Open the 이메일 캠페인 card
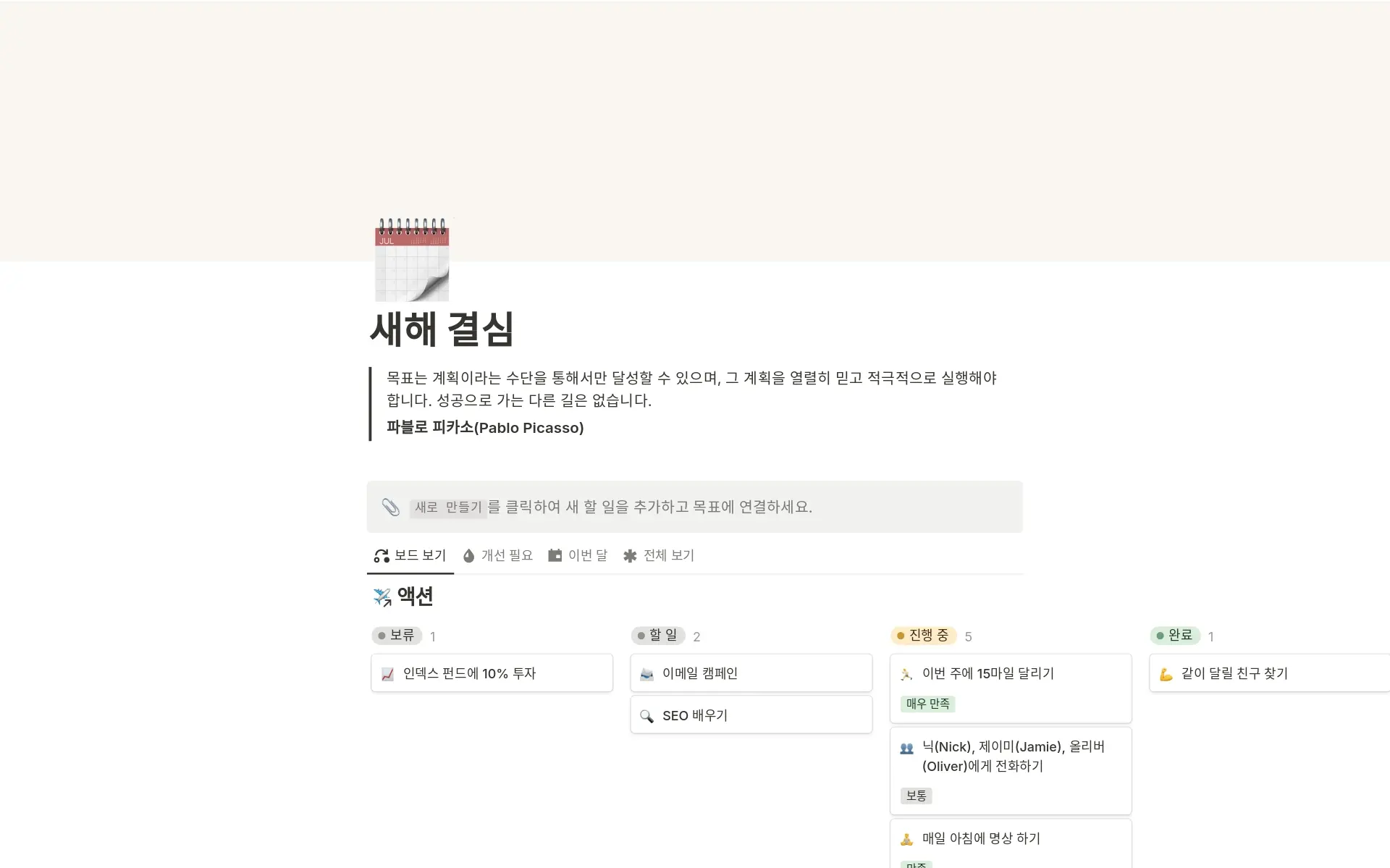The width and height of the screenshot is (1390, 868). 751,673
